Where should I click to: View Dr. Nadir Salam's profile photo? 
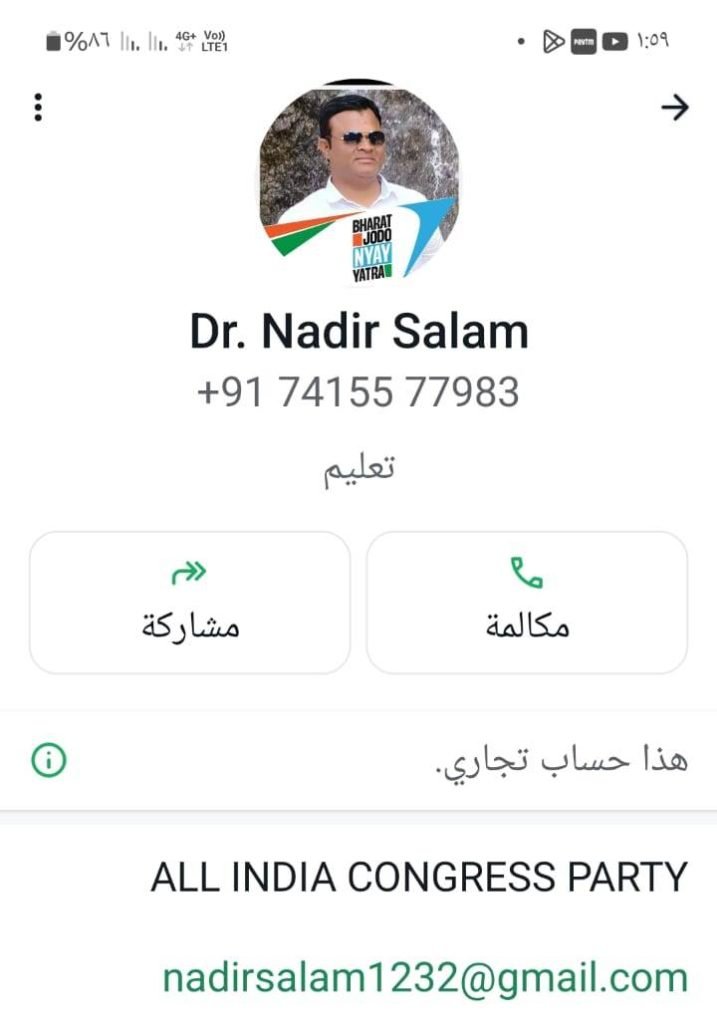[359, 182]
